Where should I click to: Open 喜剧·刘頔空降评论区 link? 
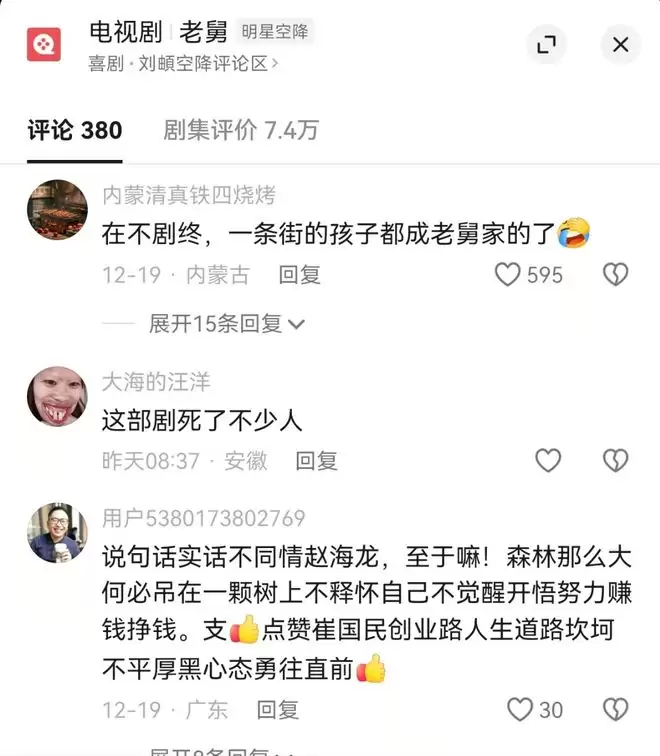point(184,62)
